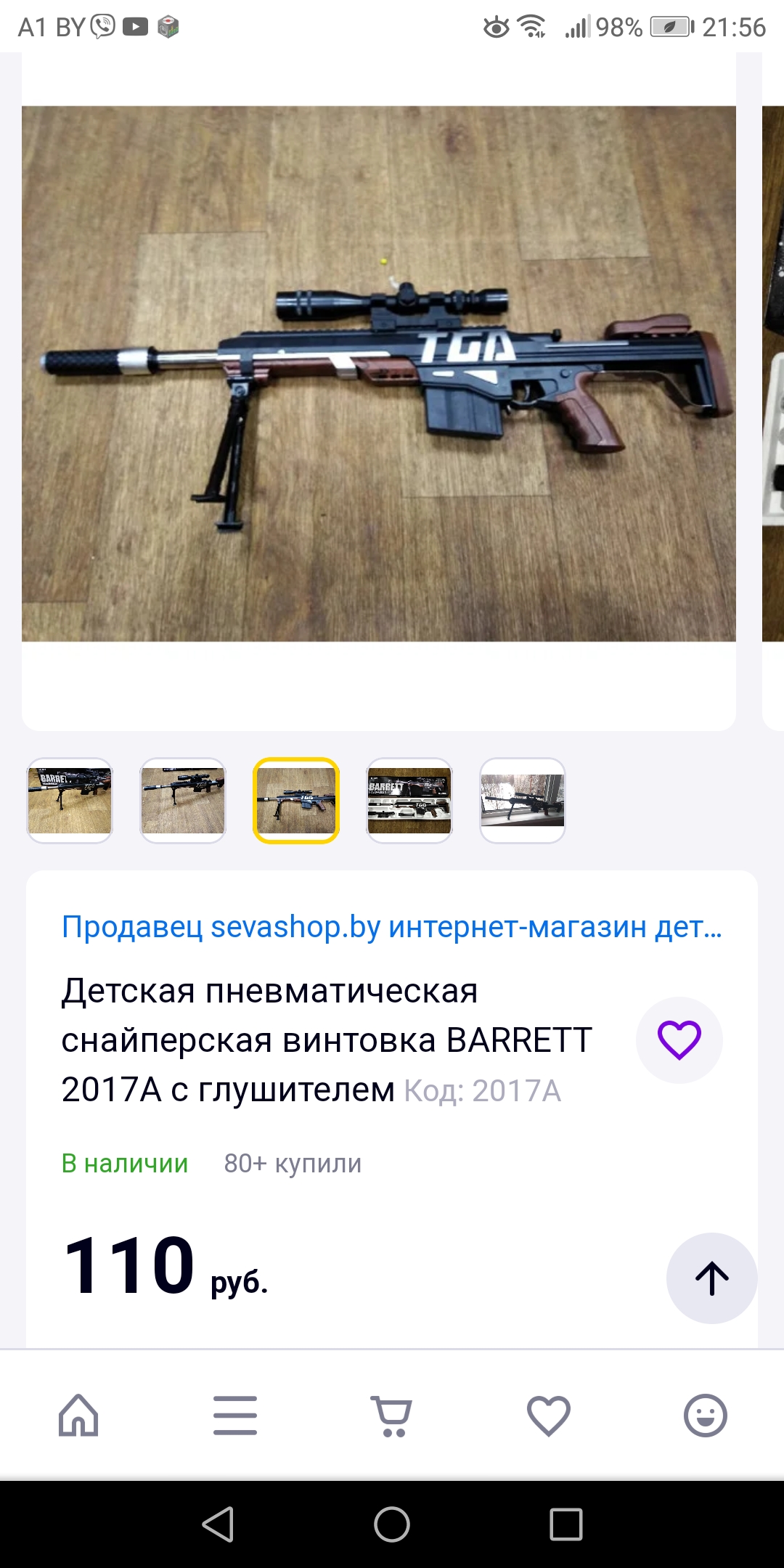Open the favorites heart tab
Viewport: 784px width, 1568px height.
[549, 1415]
